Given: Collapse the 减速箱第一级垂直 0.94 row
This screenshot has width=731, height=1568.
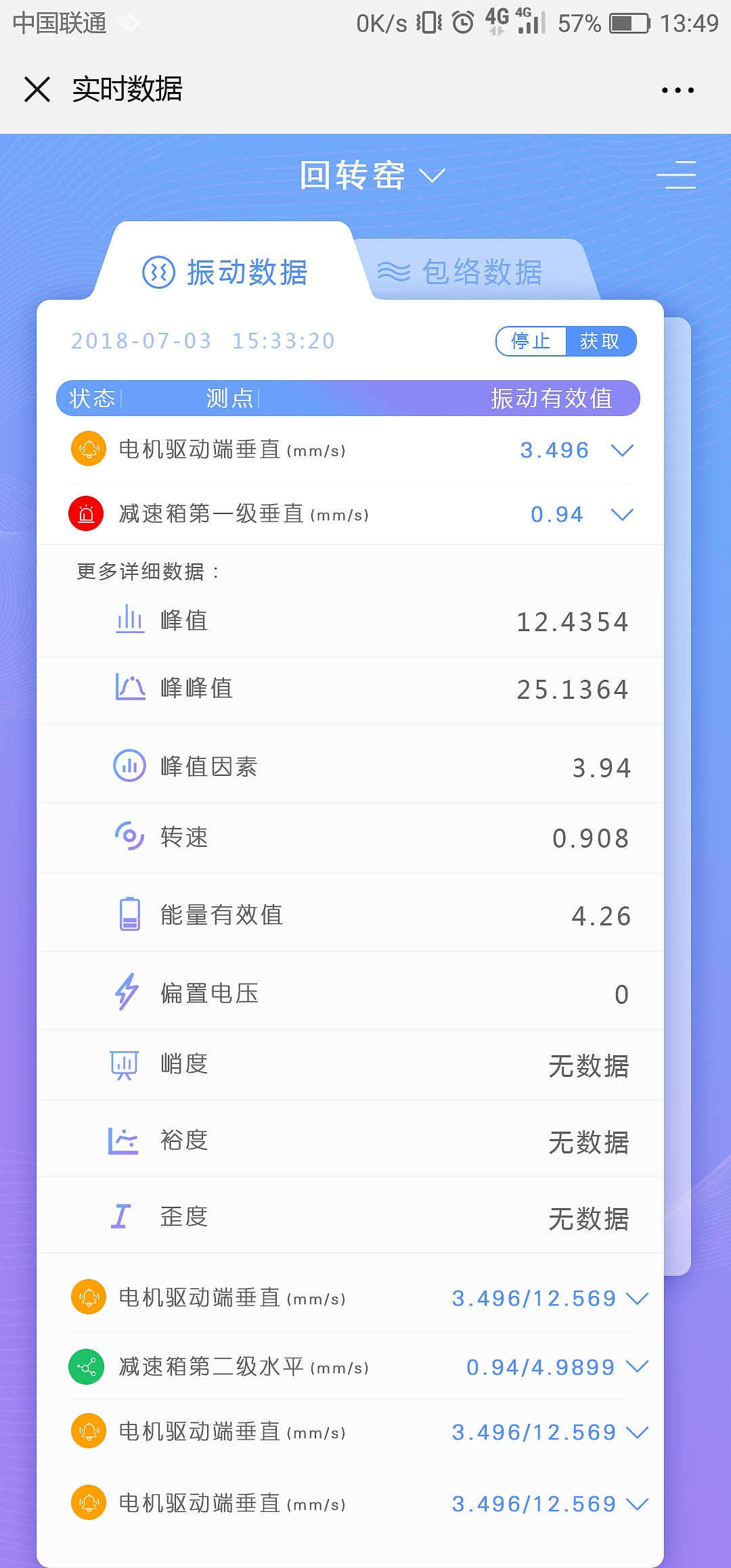Looking at the screenshot, I should (621, 515).
